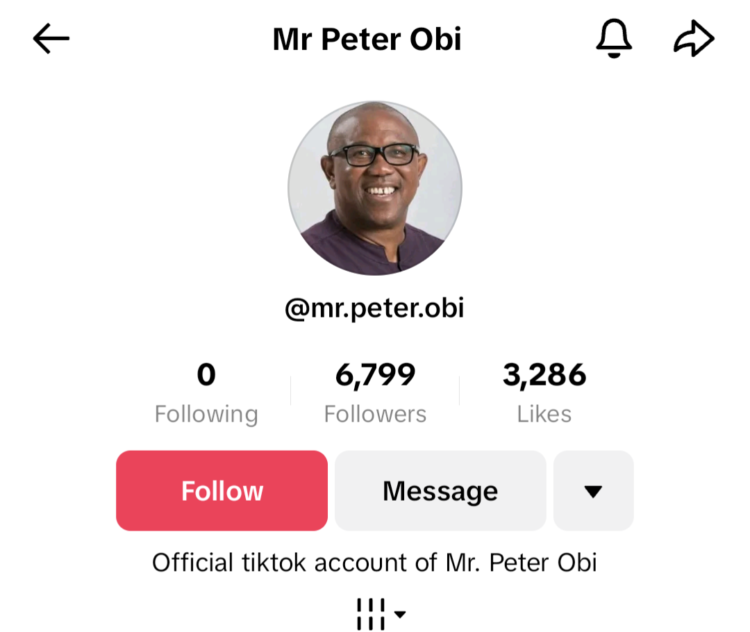
Task: Open the notifications bell
Action: tap(613, 39)
